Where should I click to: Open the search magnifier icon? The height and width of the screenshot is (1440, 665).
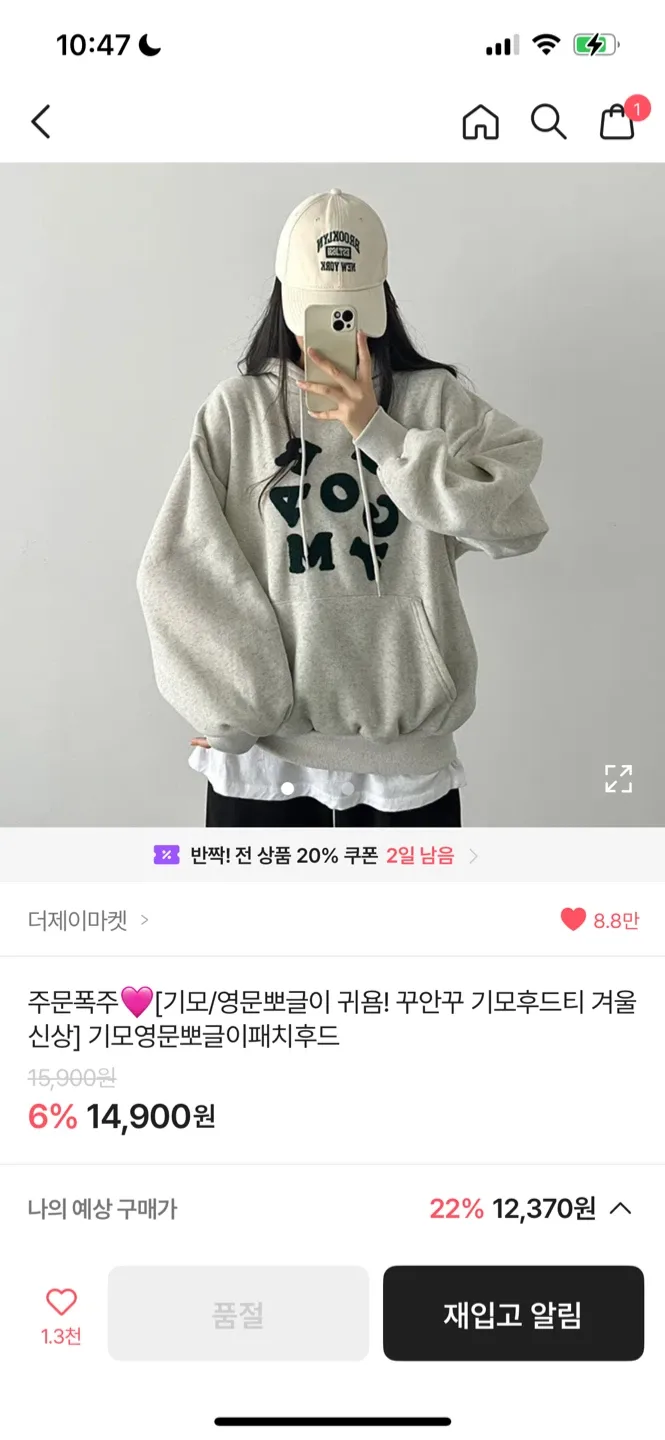(x=548, y=122)
